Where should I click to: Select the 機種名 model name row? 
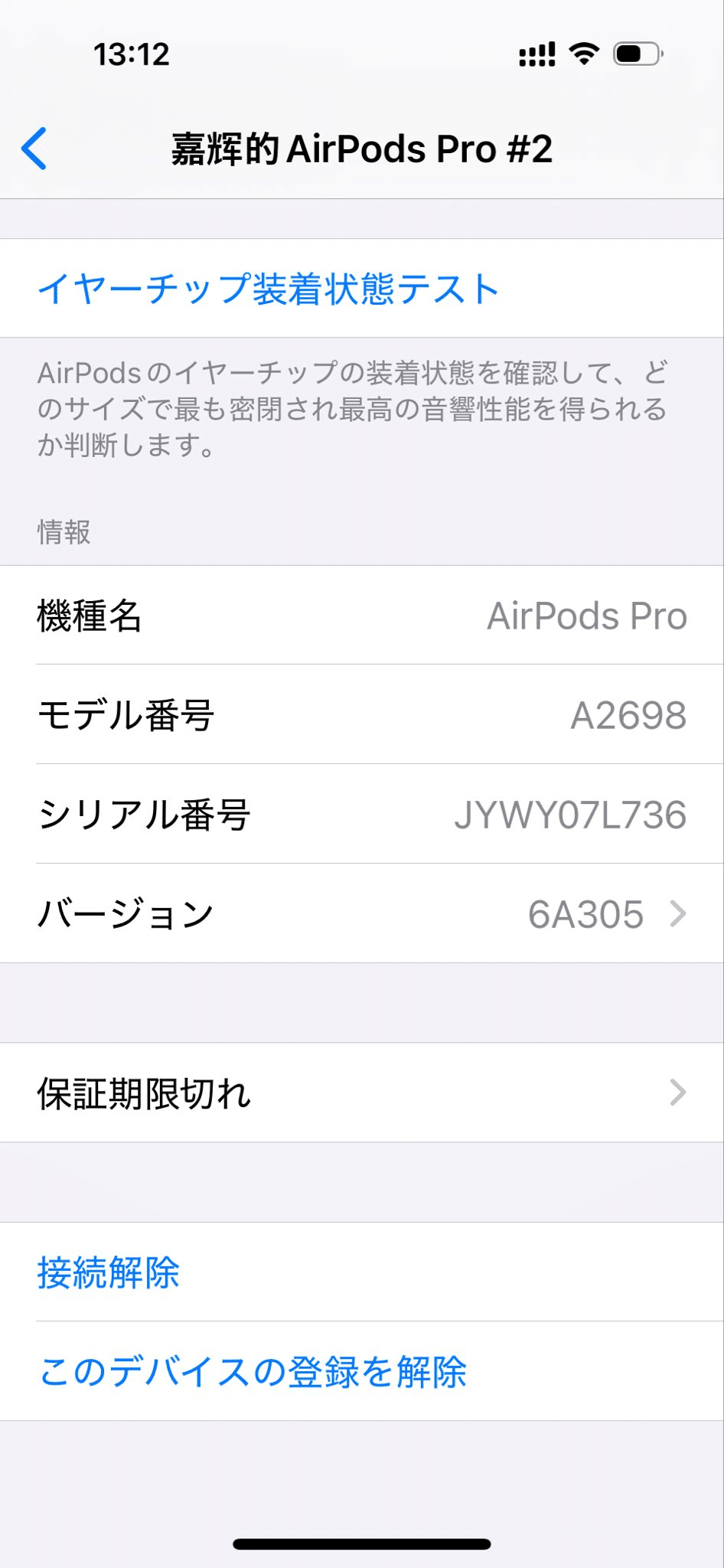[362, 616]
